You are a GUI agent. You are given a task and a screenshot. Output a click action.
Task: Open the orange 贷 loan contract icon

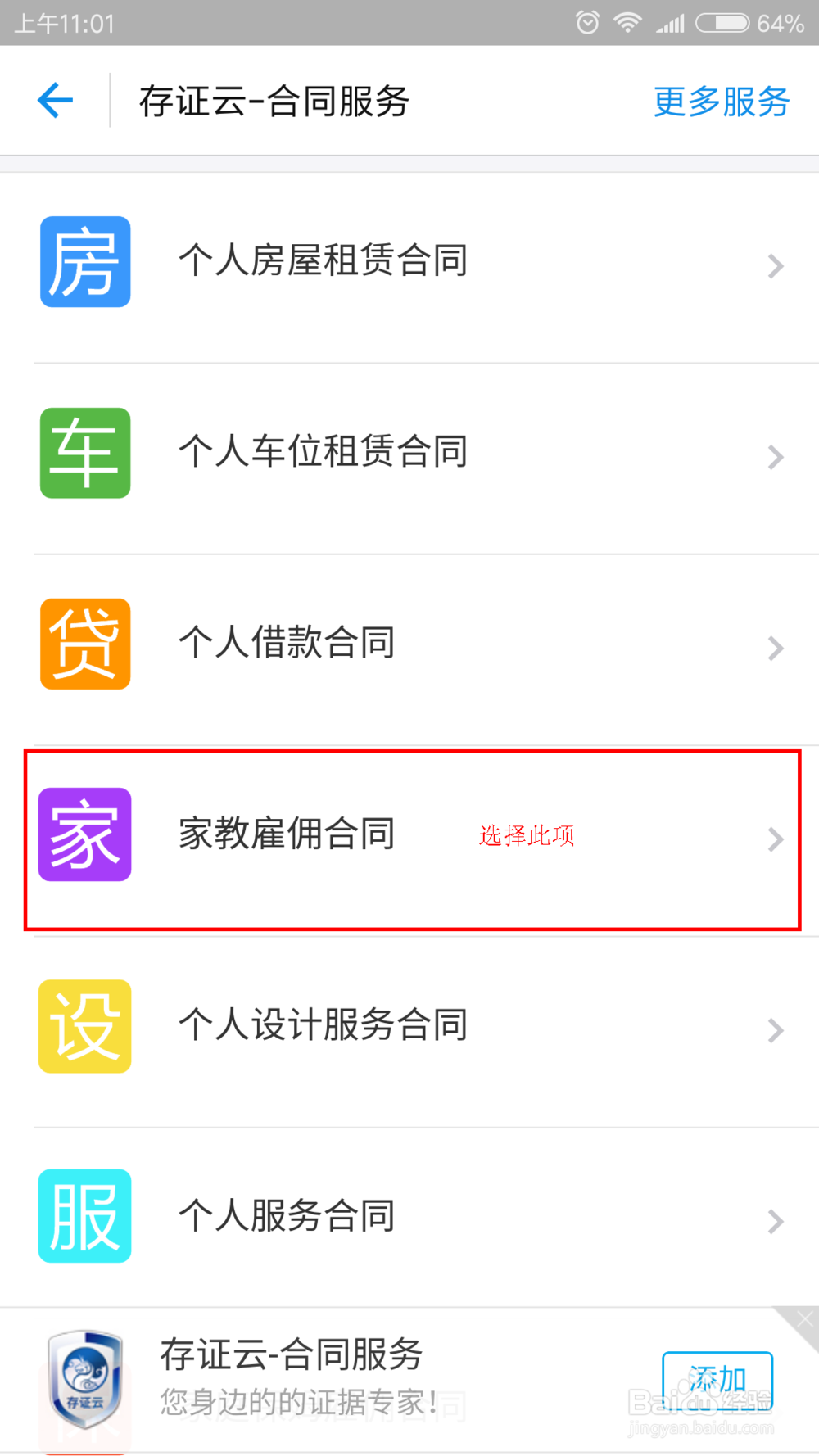[84, 644]
